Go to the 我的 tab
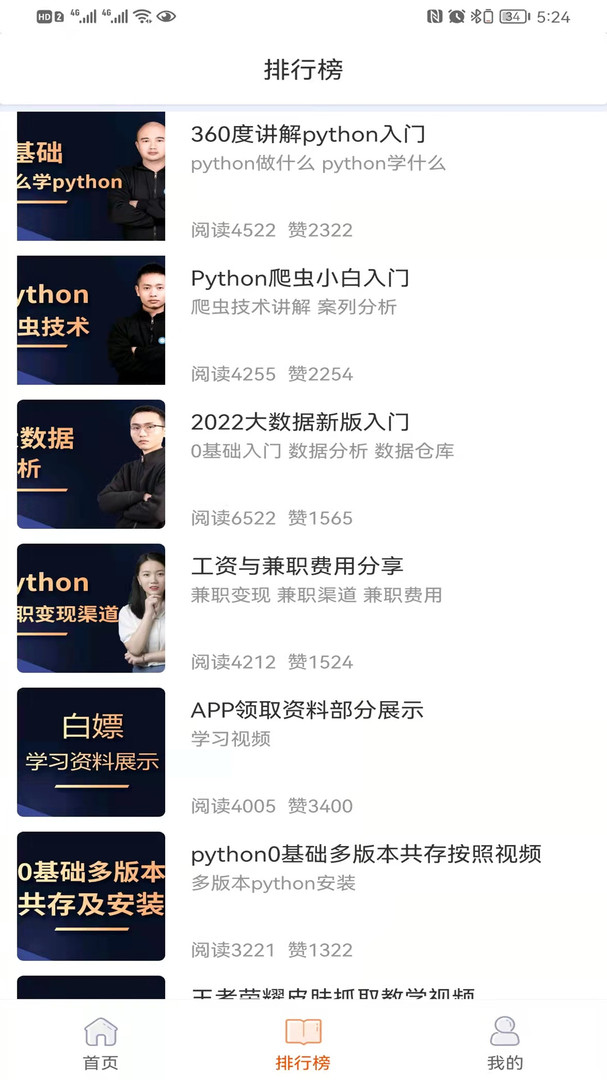The width and height of the screenshot is (607, 1080). pos(505,1043)
